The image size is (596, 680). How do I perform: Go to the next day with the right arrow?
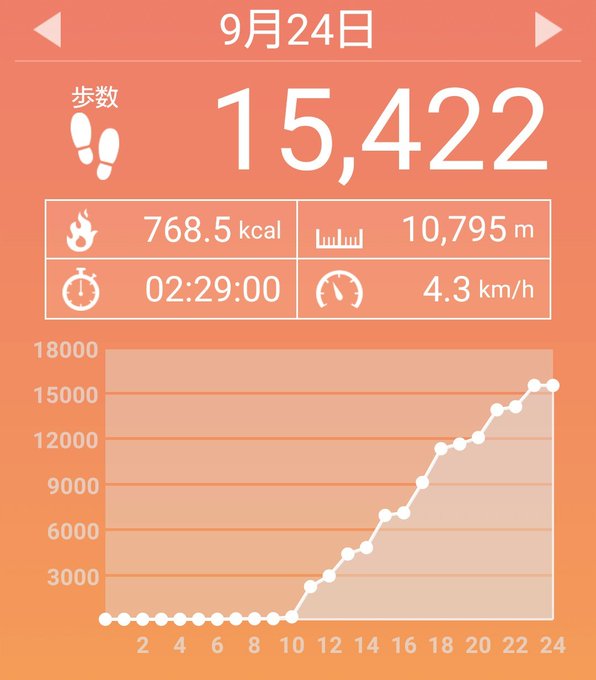pos(548,29)
